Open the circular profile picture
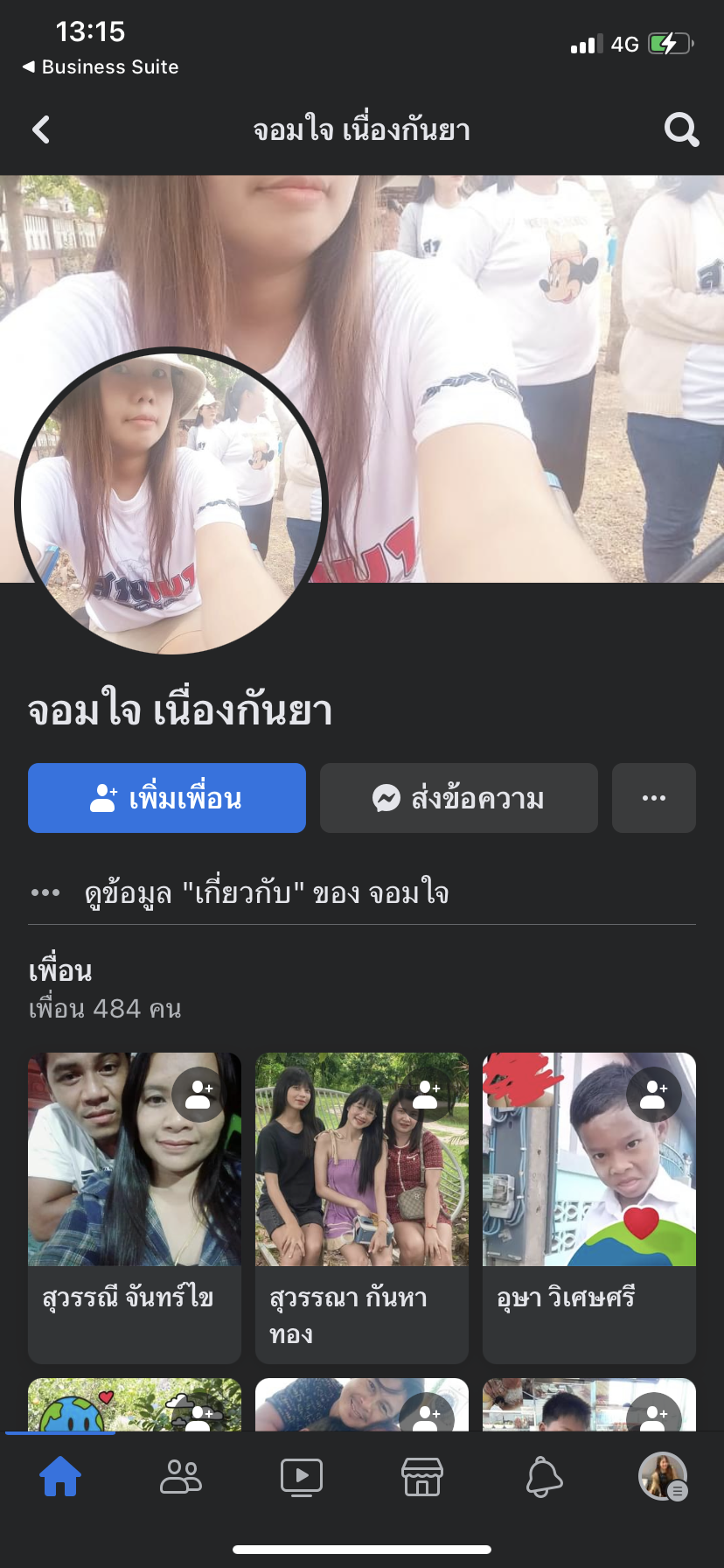This screenshot has width=724, height=1568. pyautogui.click(x=171, y=502)
